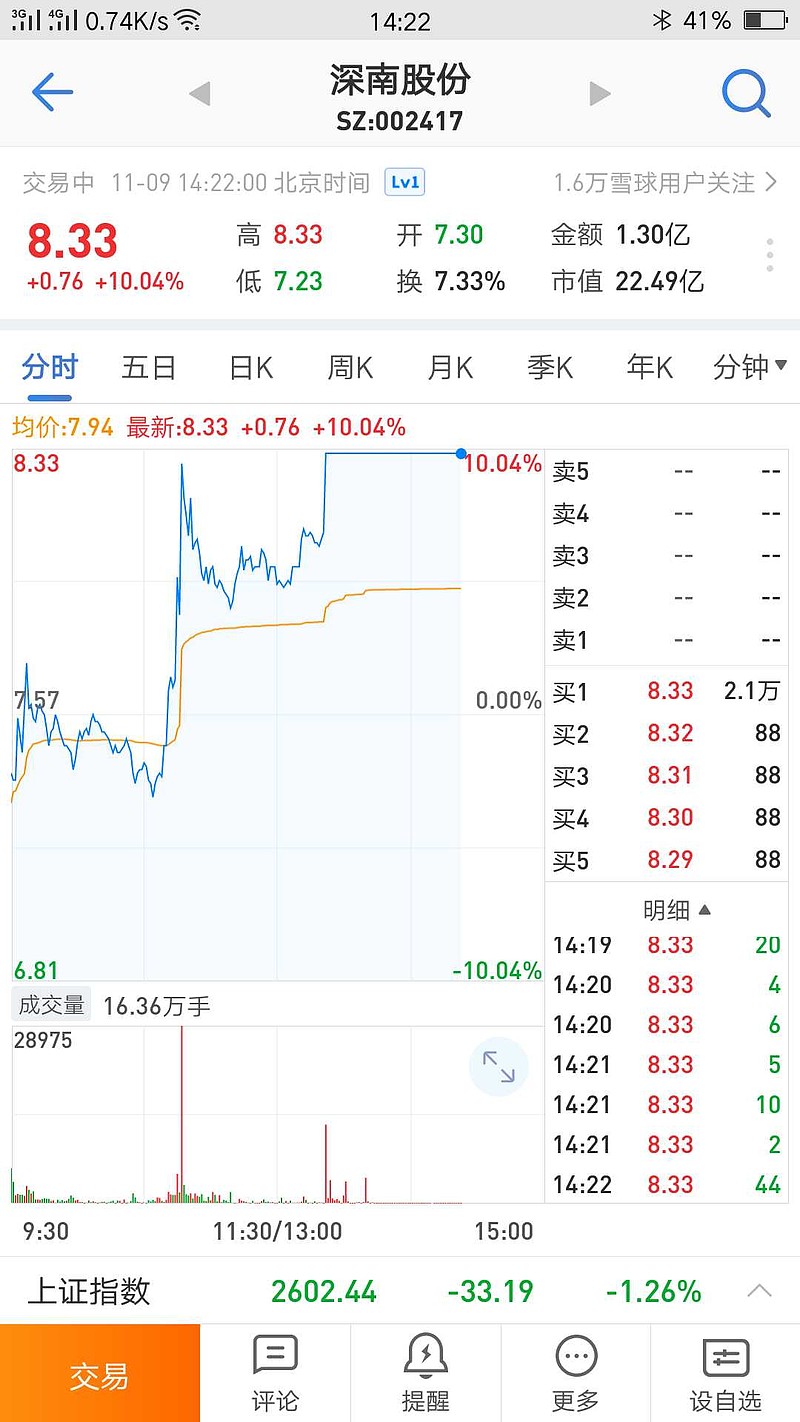Expand the chart to fullscreen
Screen dimensions: 800x1422
[498, 1067]
